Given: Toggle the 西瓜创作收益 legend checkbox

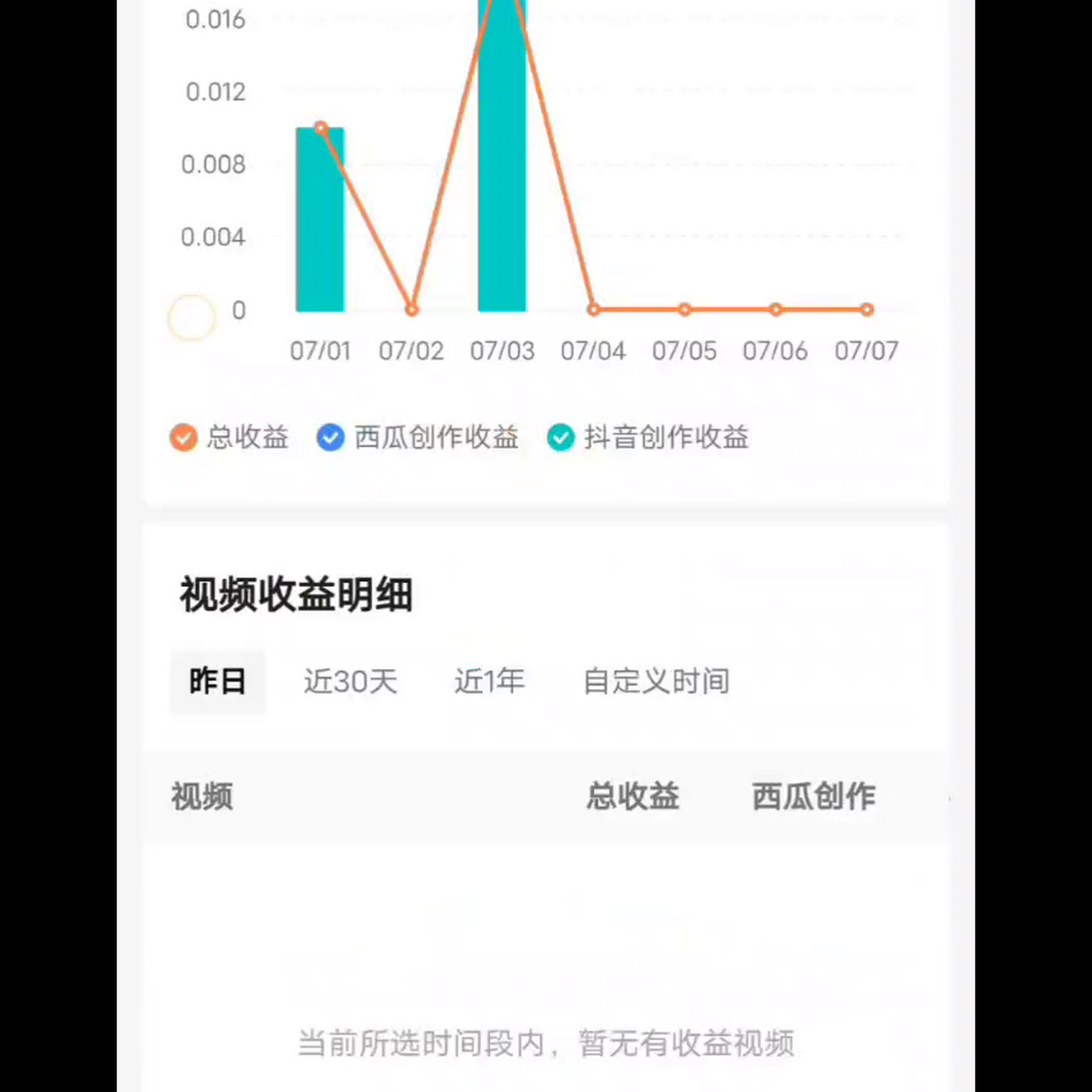Looking at the screenshot, I should [x=330, y=438].
